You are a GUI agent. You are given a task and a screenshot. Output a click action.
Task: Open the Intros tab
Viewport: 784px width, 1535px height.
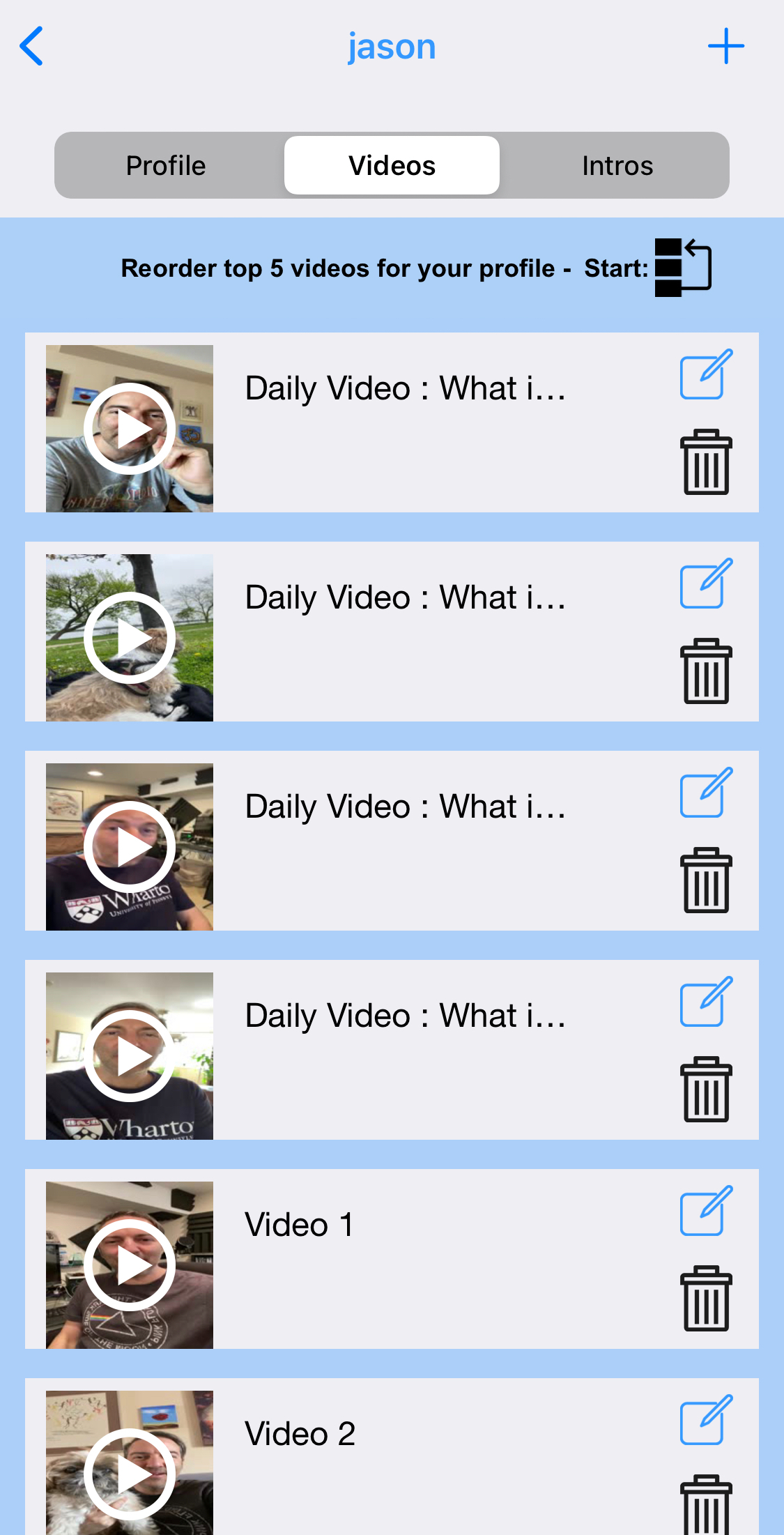point(617,165)
